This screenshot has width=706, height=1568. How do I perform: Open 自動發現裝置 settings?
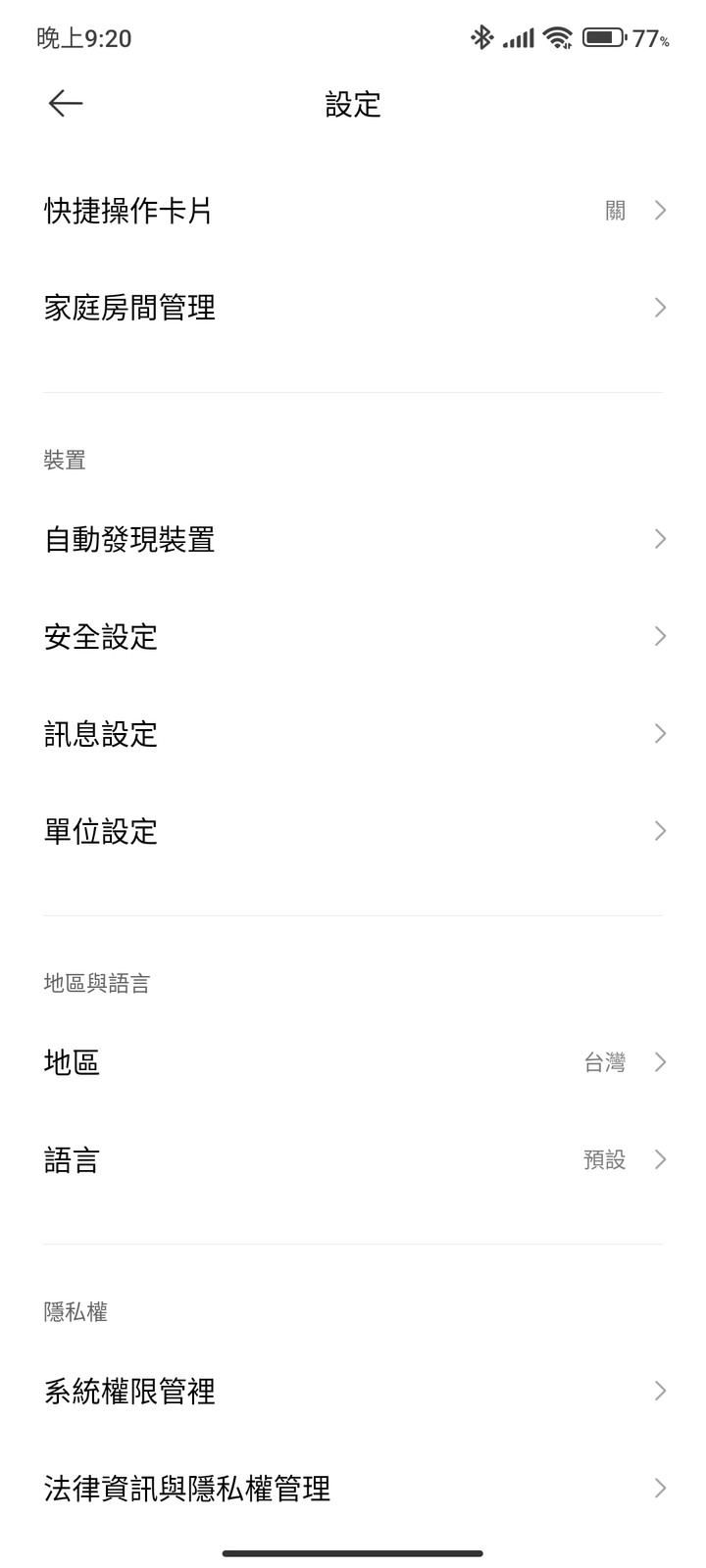[353, 539]
